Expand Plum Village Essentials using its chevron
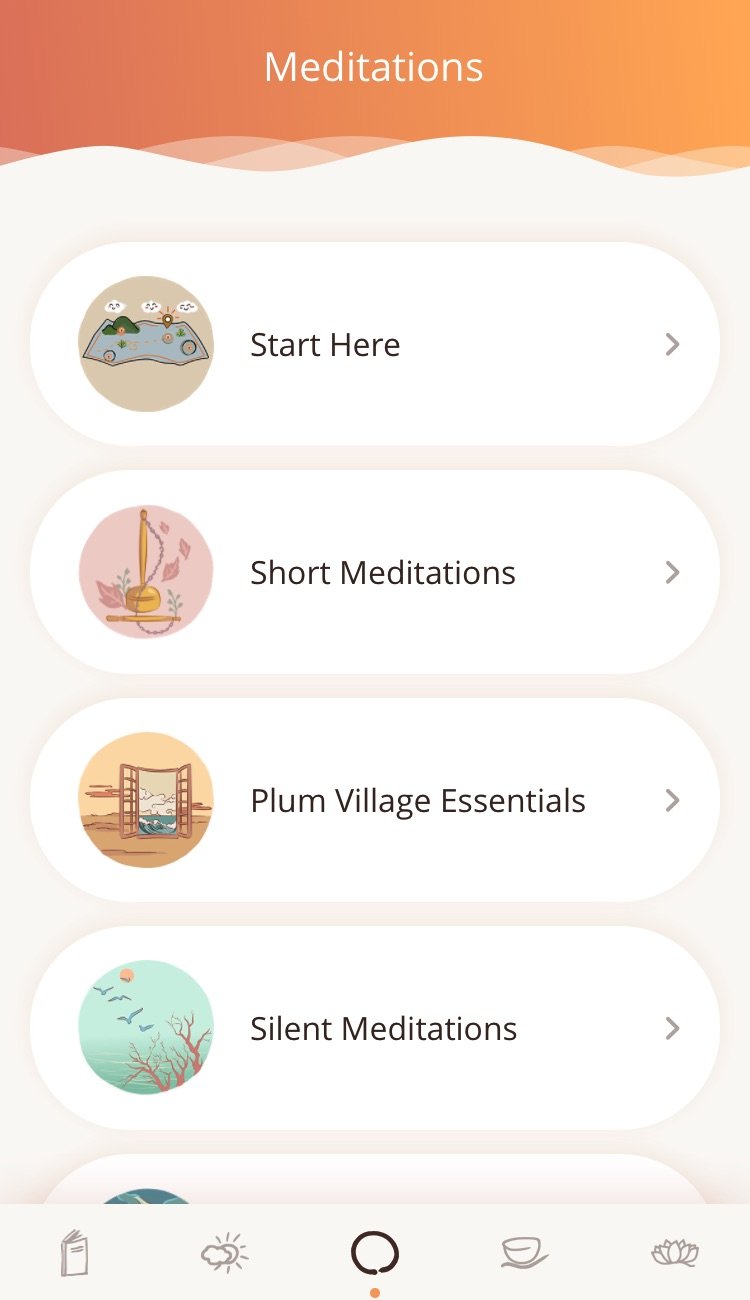750x1300 pixels. (x=672, y=800)
